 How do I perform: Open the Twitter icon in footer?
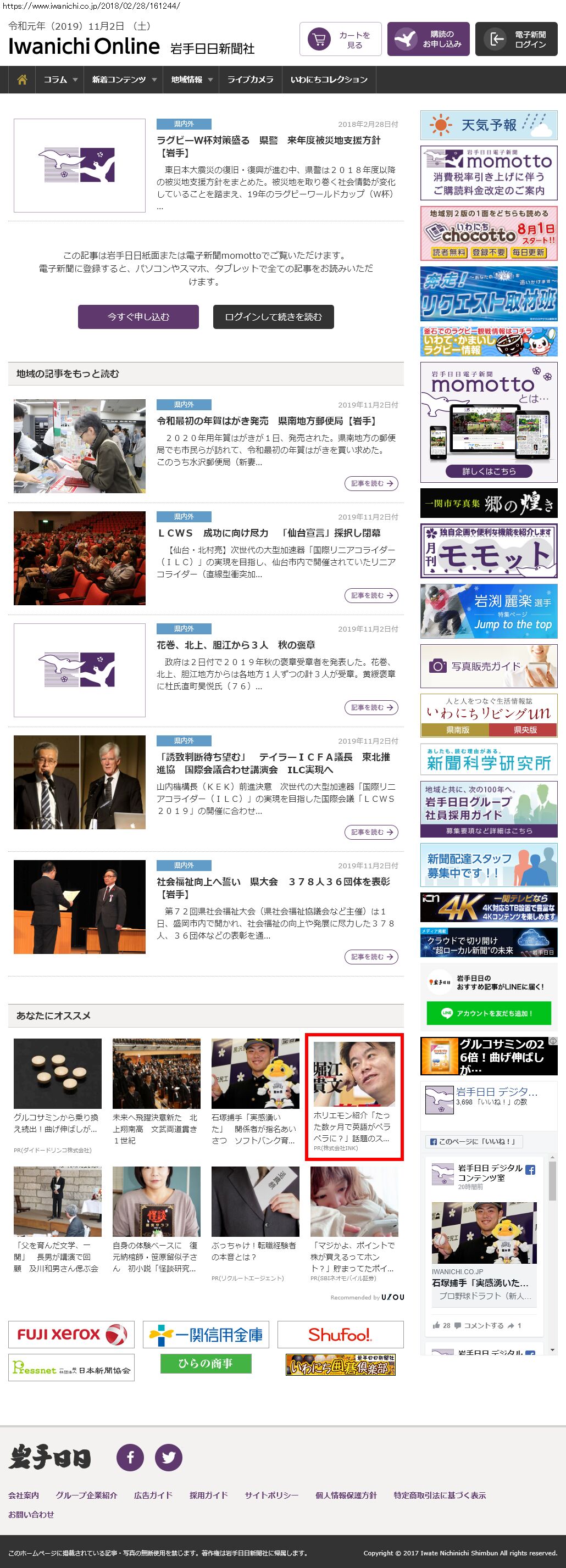(169, 1457)
